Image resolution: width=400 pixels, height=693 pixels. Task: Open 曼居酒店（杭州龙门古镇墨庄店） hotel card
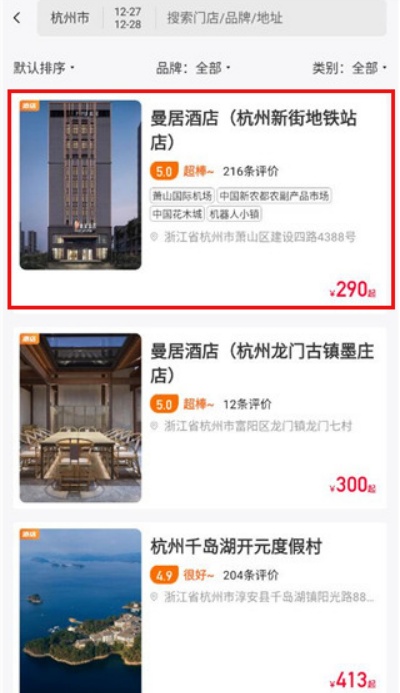[x=200, y=418]
